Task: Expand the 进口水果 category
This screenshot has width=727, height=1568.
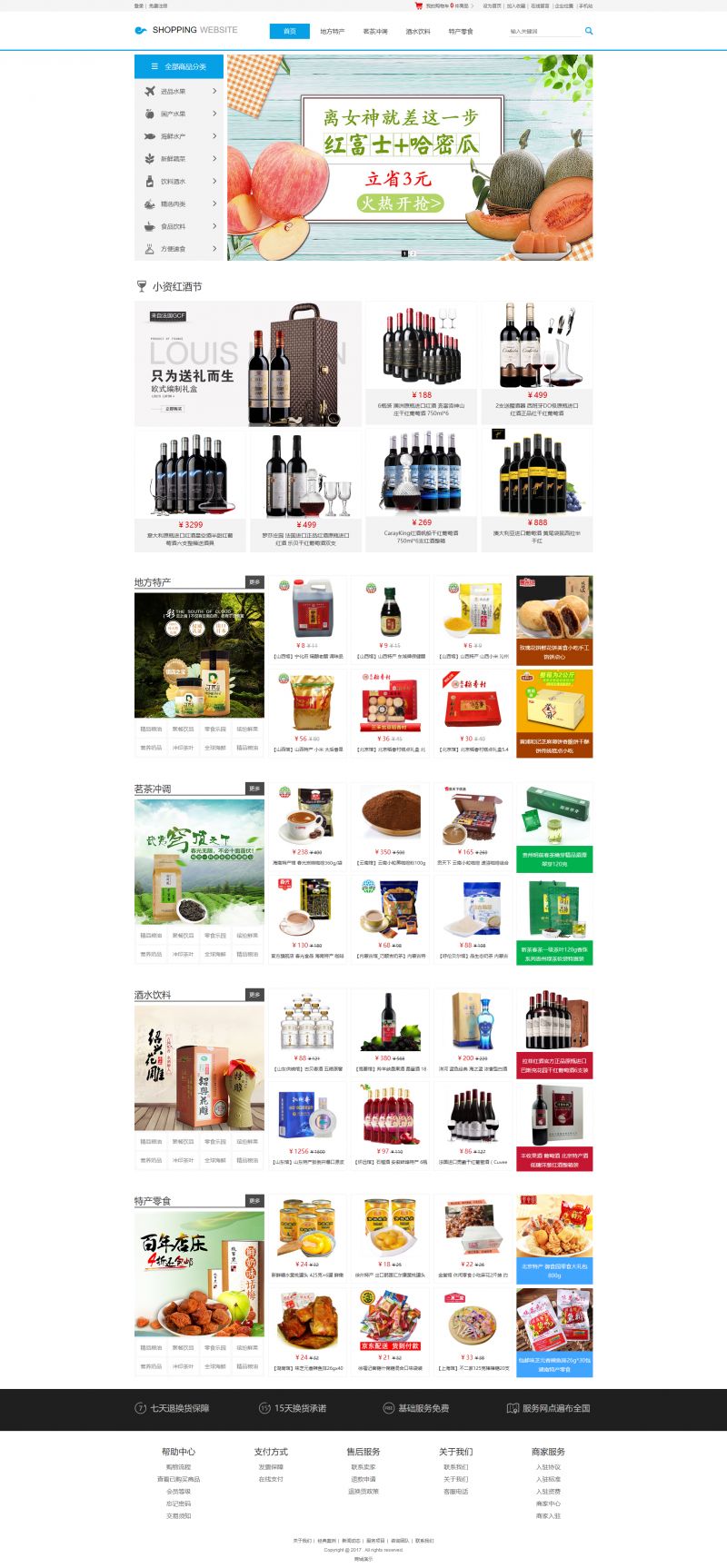Action: 180,92
